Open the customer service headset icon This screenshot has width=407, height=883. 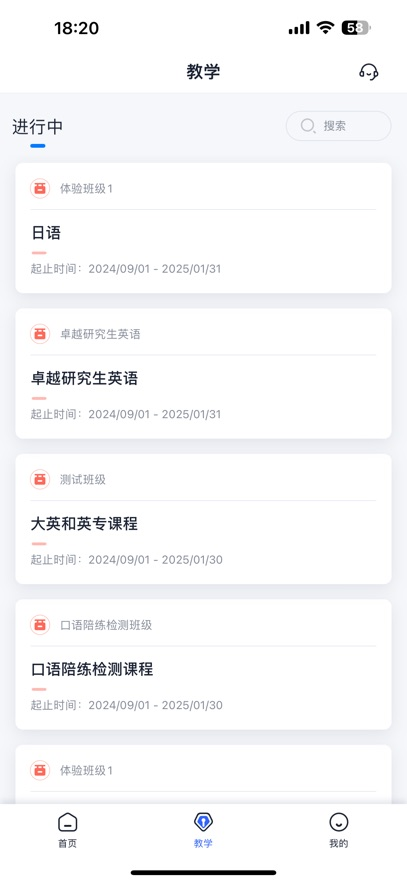pyautogui.click(x=369, y=72)
